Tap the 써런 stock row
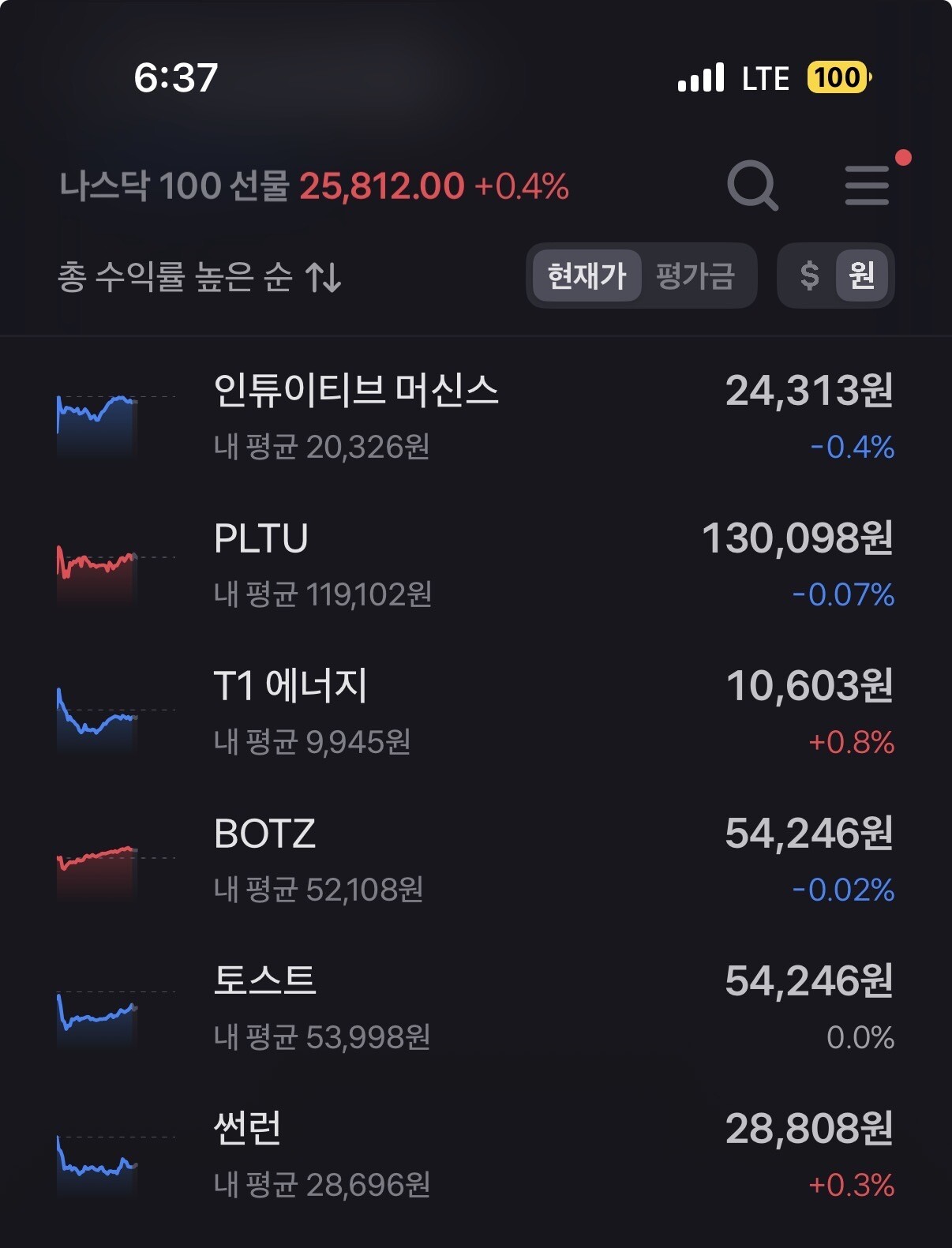The width and height of the screenshot is (952, 1248). [474, 1156]
